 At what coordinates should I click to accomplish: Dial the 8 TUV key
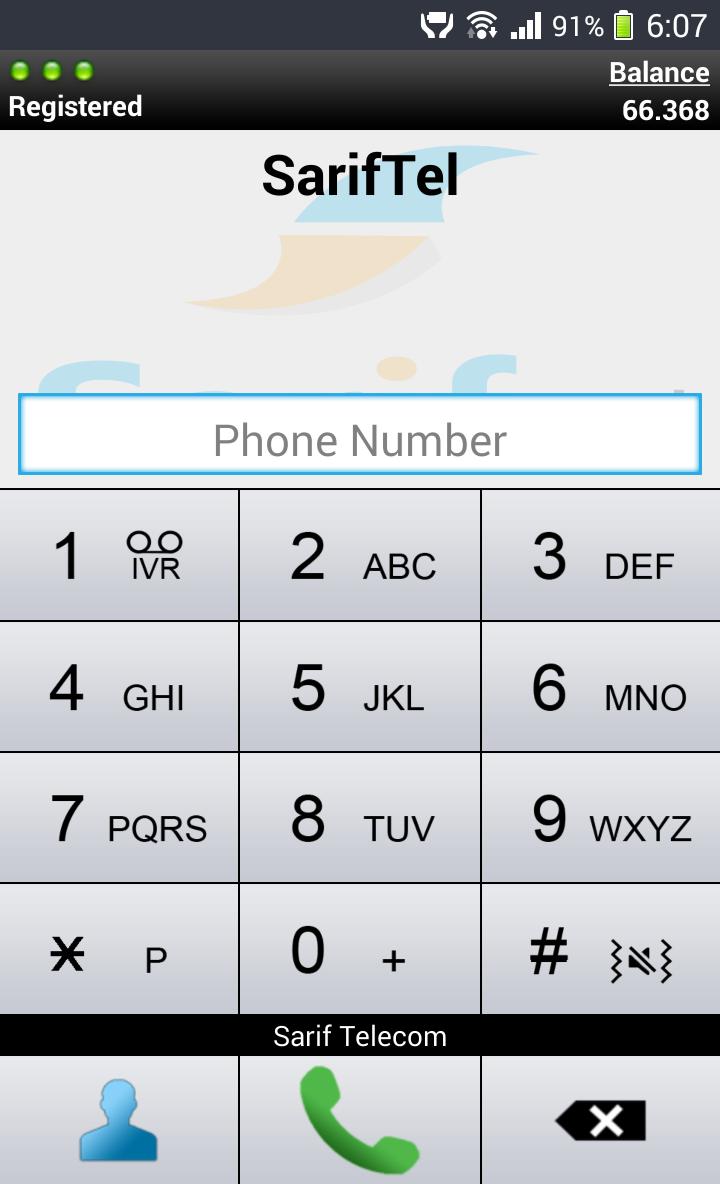(x=360, y=818)
